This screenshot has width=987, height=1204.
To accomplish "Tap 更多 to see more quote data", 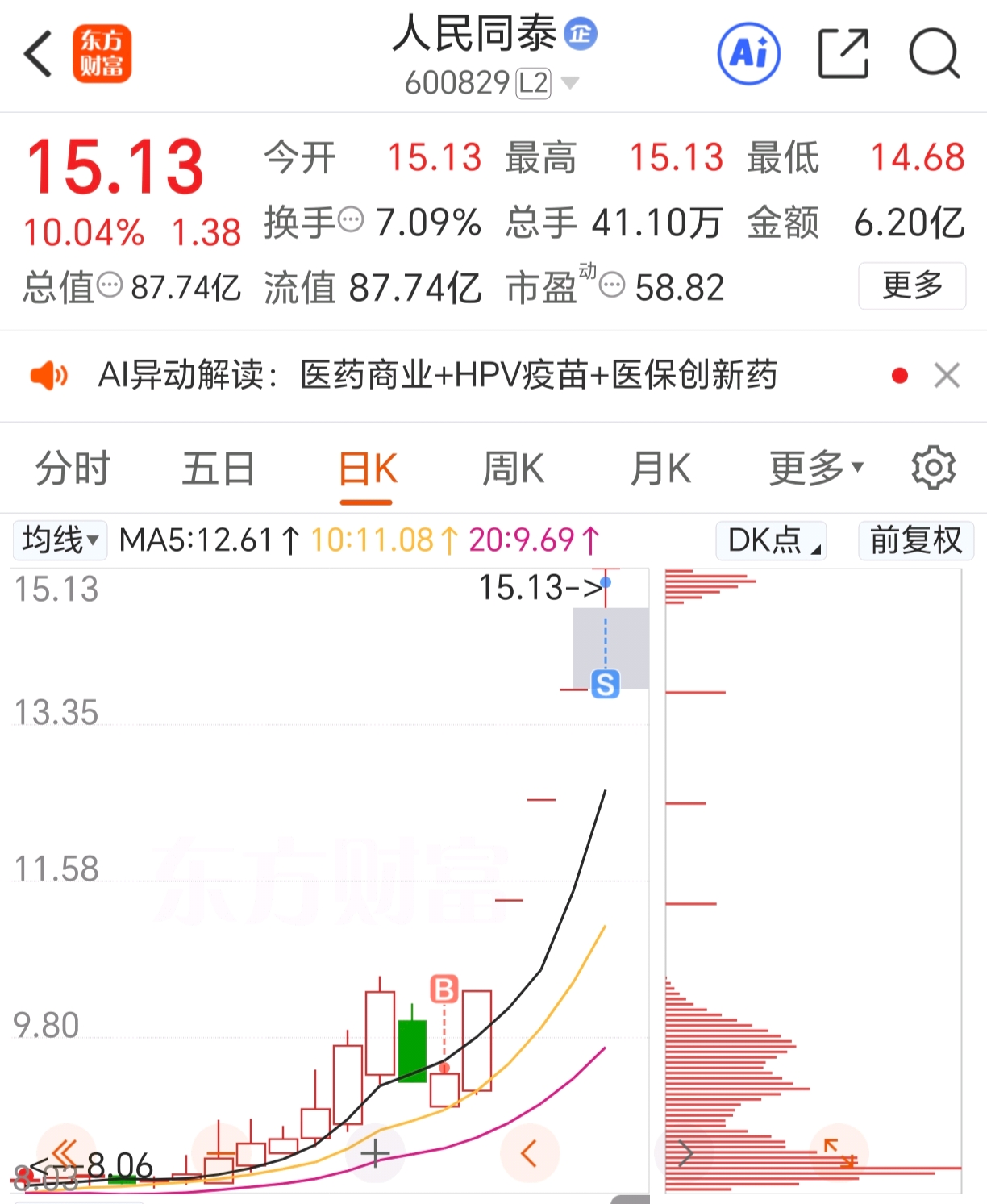I will (x=912, y=285).
